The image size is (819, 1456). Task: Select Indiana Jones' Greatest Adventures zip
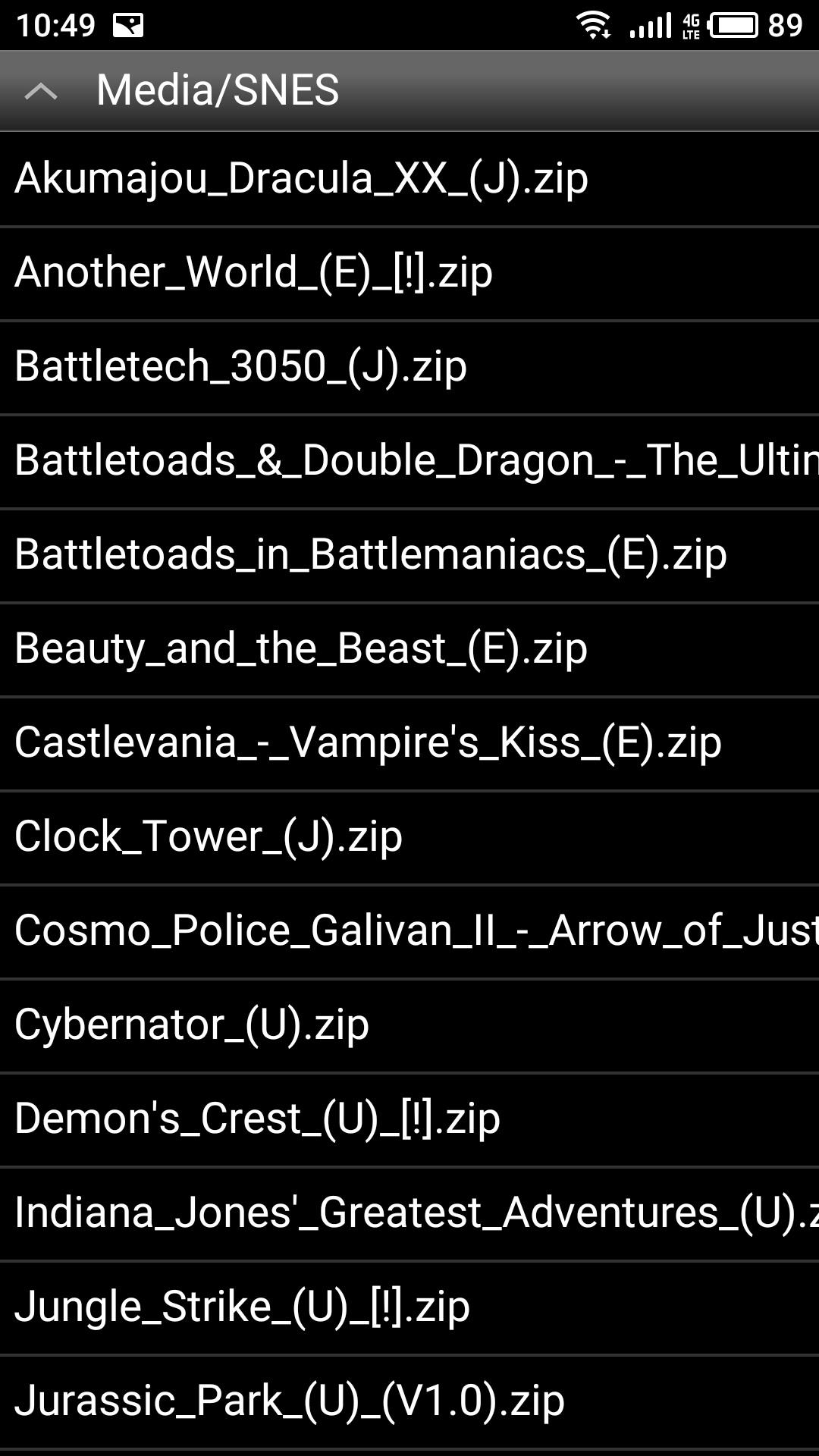(x=409, y=1214)
